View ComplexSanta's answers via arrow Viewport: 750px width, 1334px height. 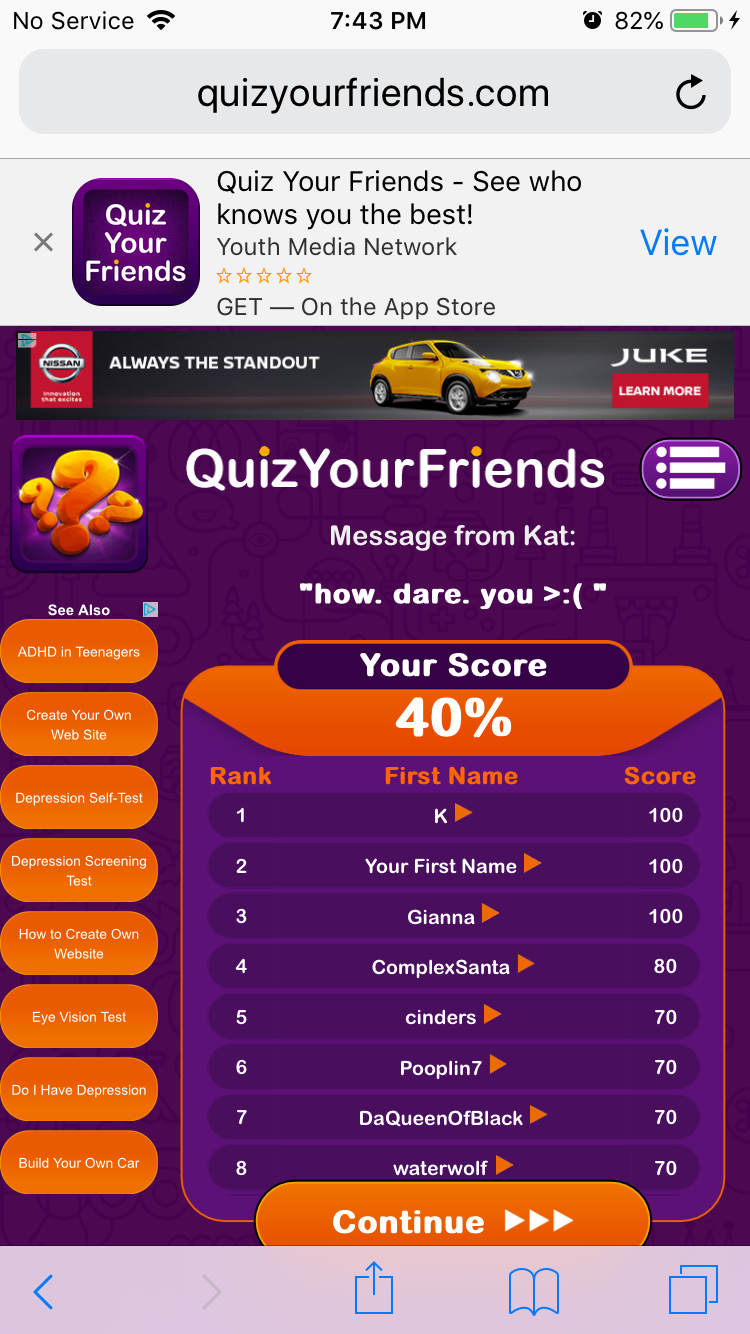(x=526, y=964)
